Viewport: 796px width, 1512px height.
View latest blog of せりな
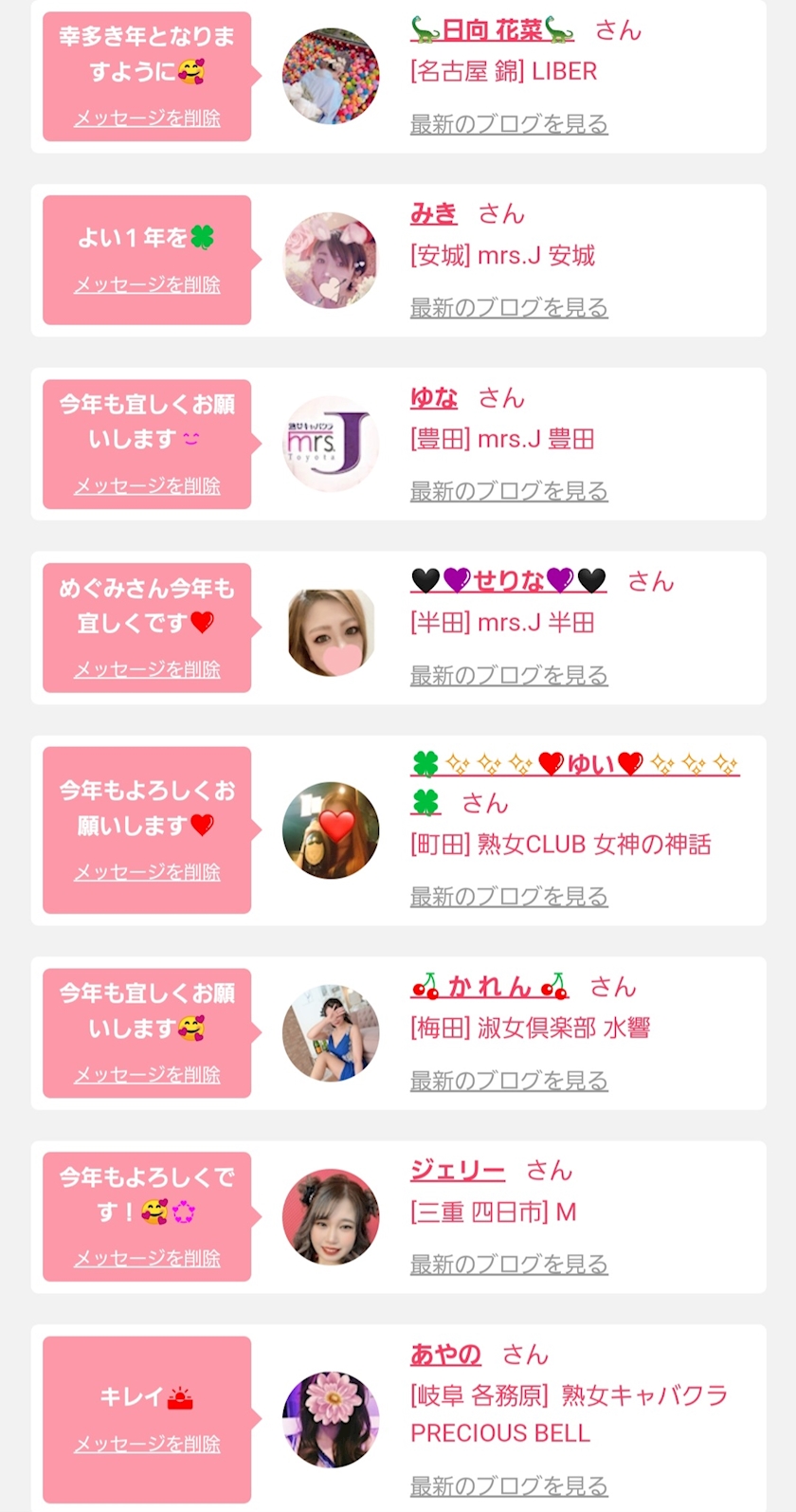509,675
